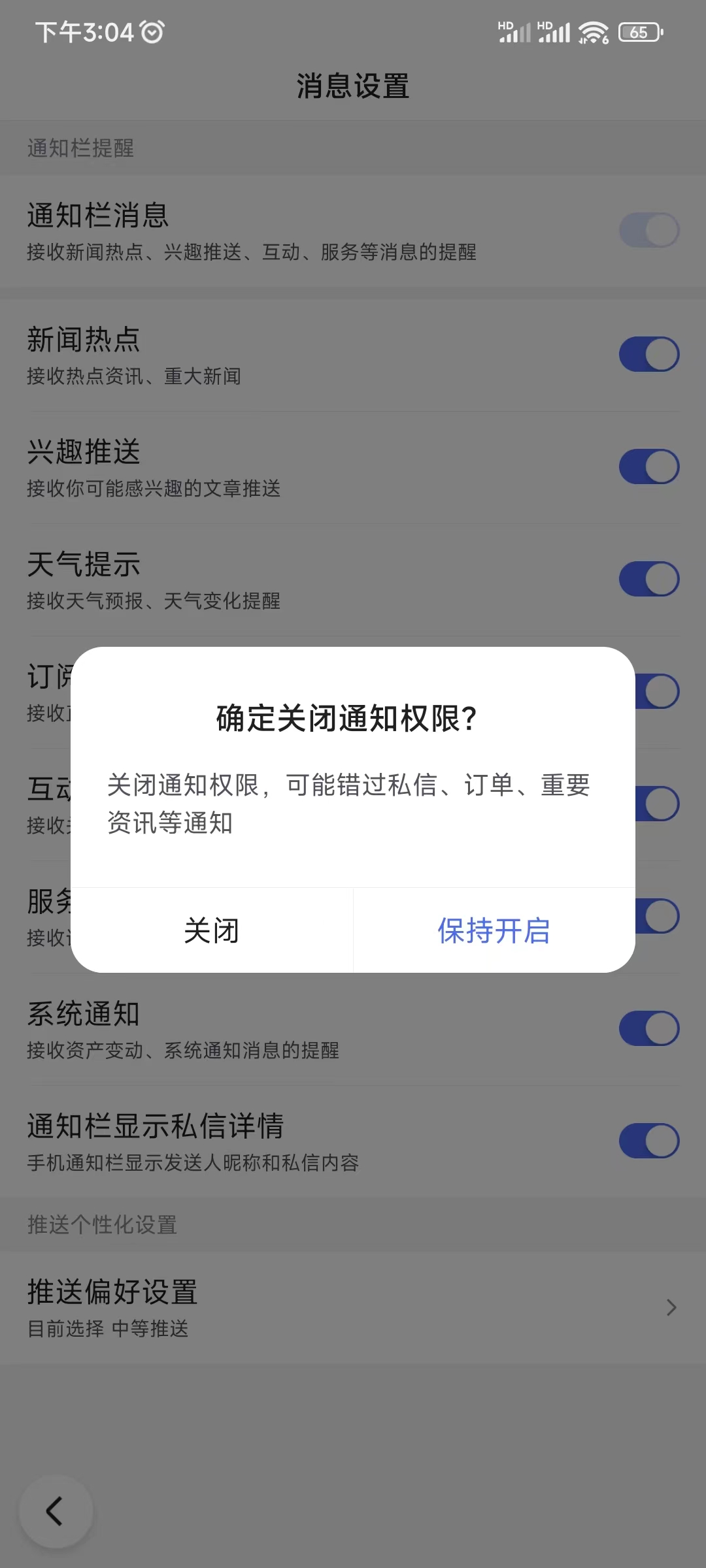Disable the 天气提示 toggle
Image resolution: width=706 pixels, height=1568 pixels.
pyautogui.click(x=648, y=580)
